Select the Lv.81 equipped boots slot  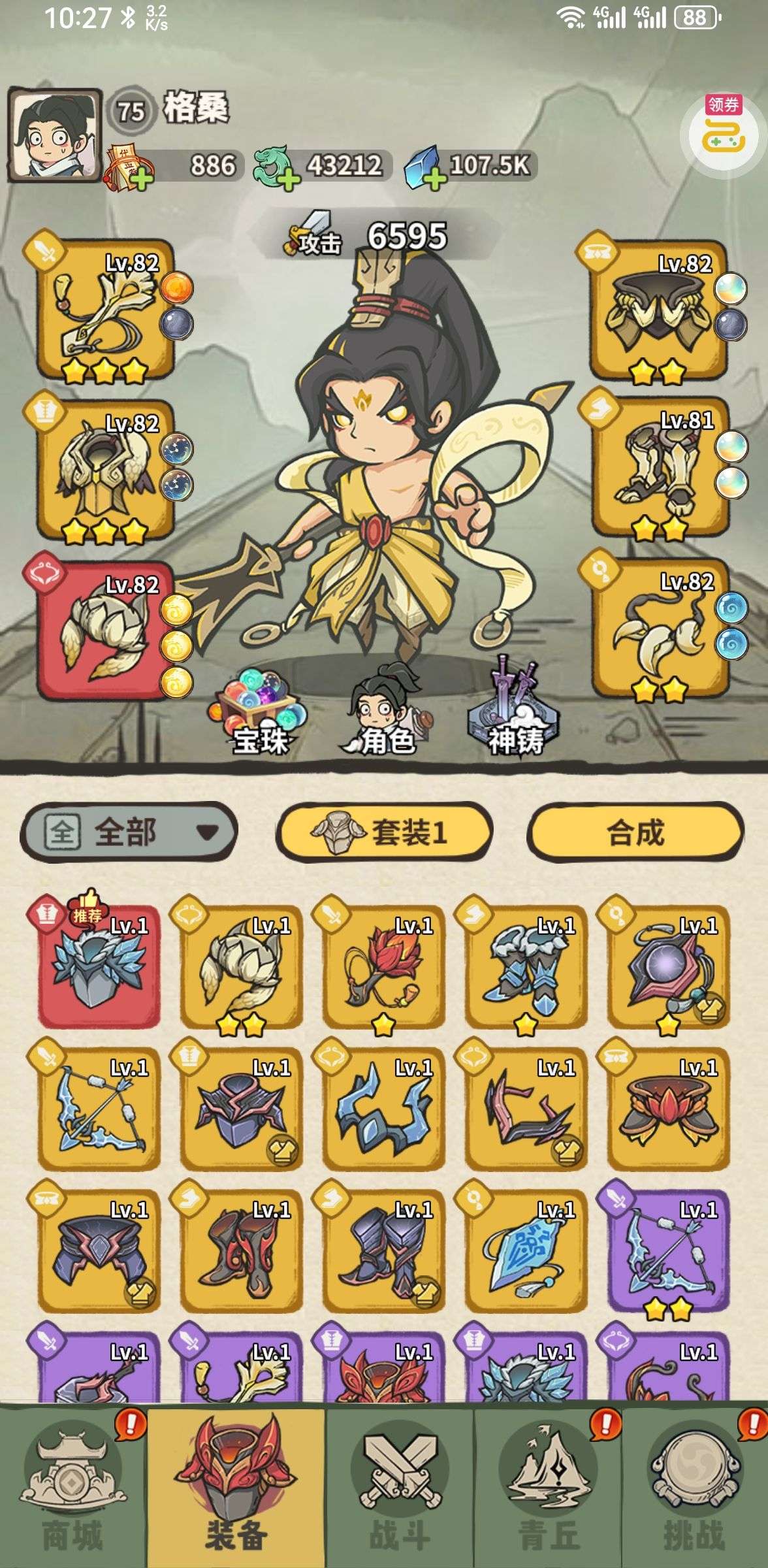658,469
